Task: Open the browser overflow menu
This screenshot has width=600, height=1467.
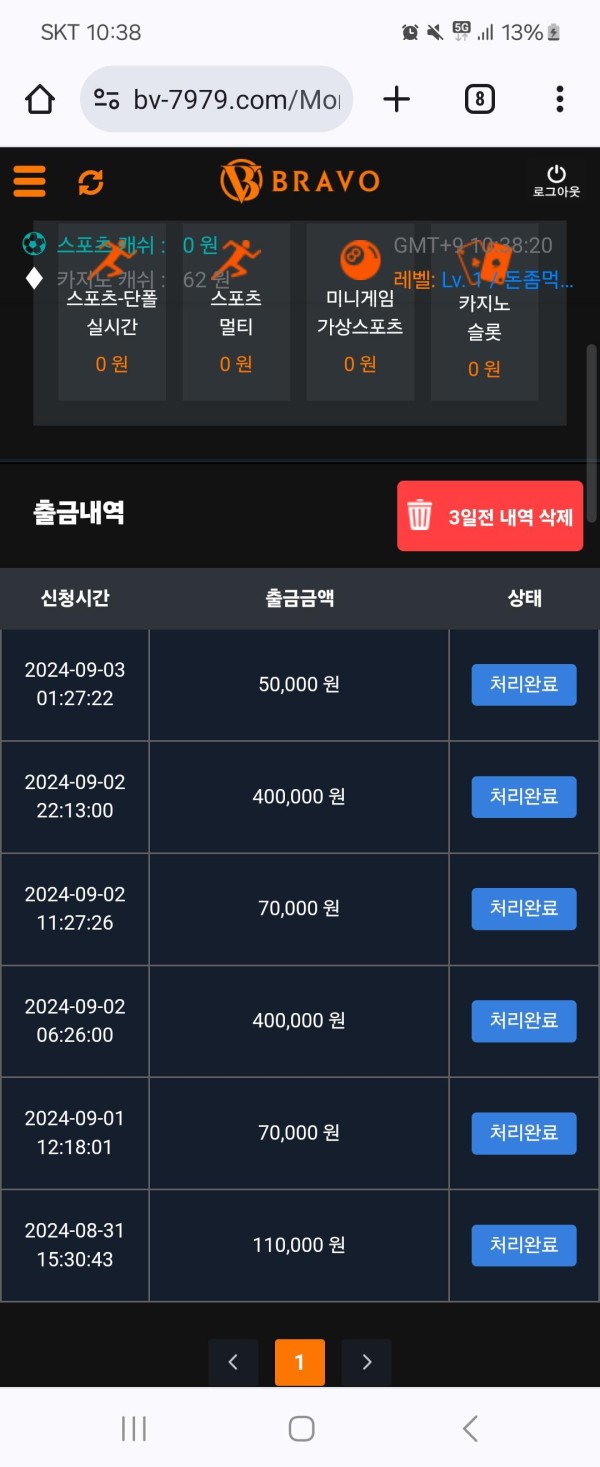Action: [559, 99]
